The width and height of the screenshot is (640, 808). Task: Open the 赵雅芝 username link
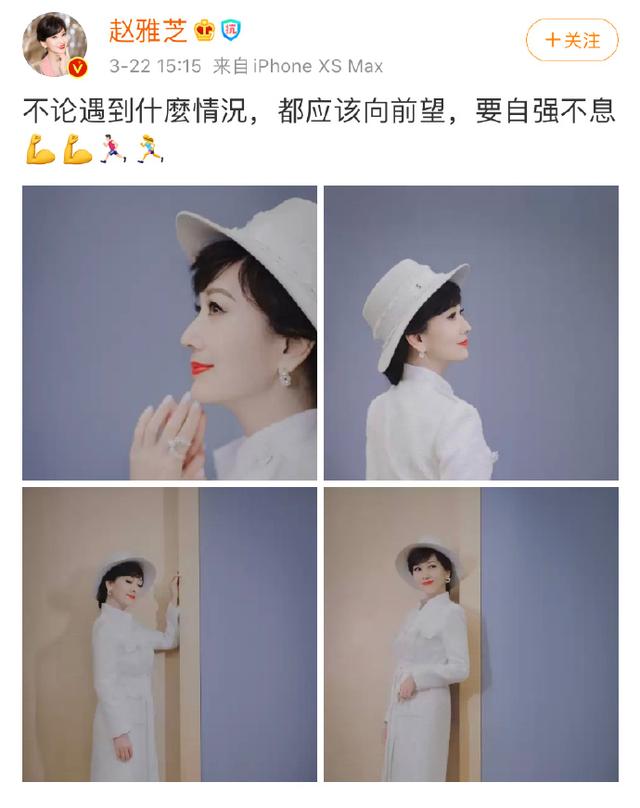(150, 32)
